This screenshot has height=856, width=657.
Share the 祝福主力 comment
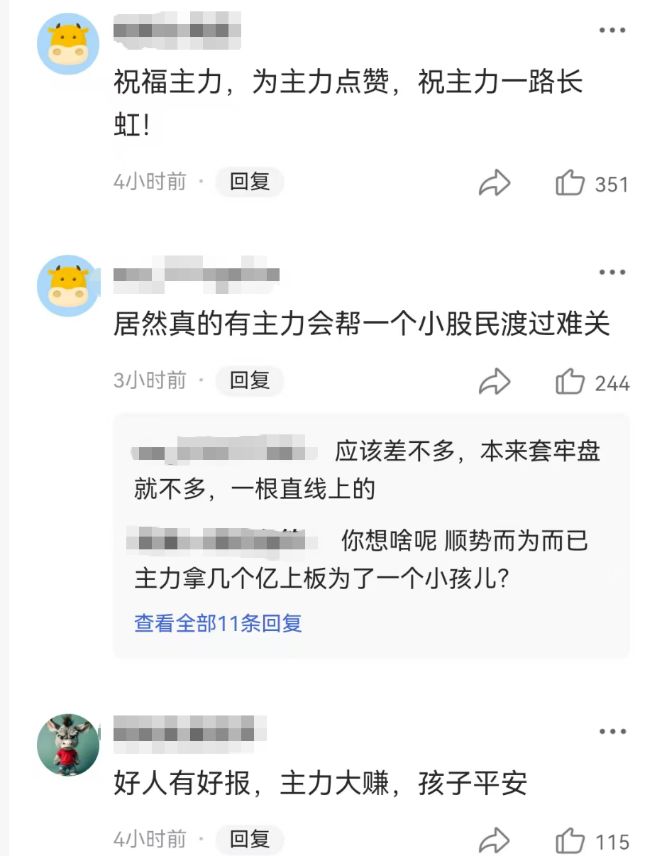coord(494,183)
